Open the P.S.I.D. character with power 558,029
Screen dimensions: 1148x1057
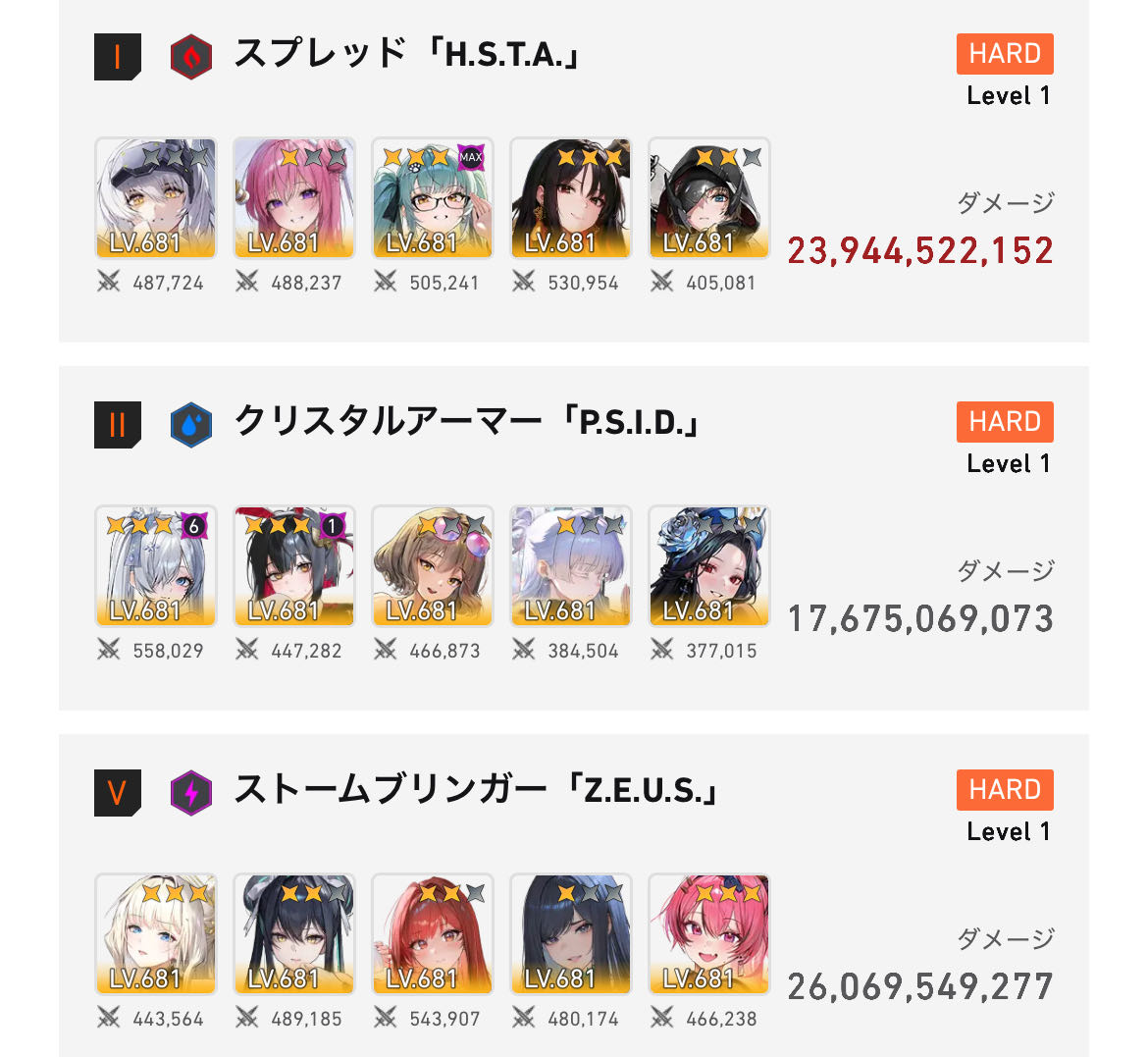click(156, 566)
